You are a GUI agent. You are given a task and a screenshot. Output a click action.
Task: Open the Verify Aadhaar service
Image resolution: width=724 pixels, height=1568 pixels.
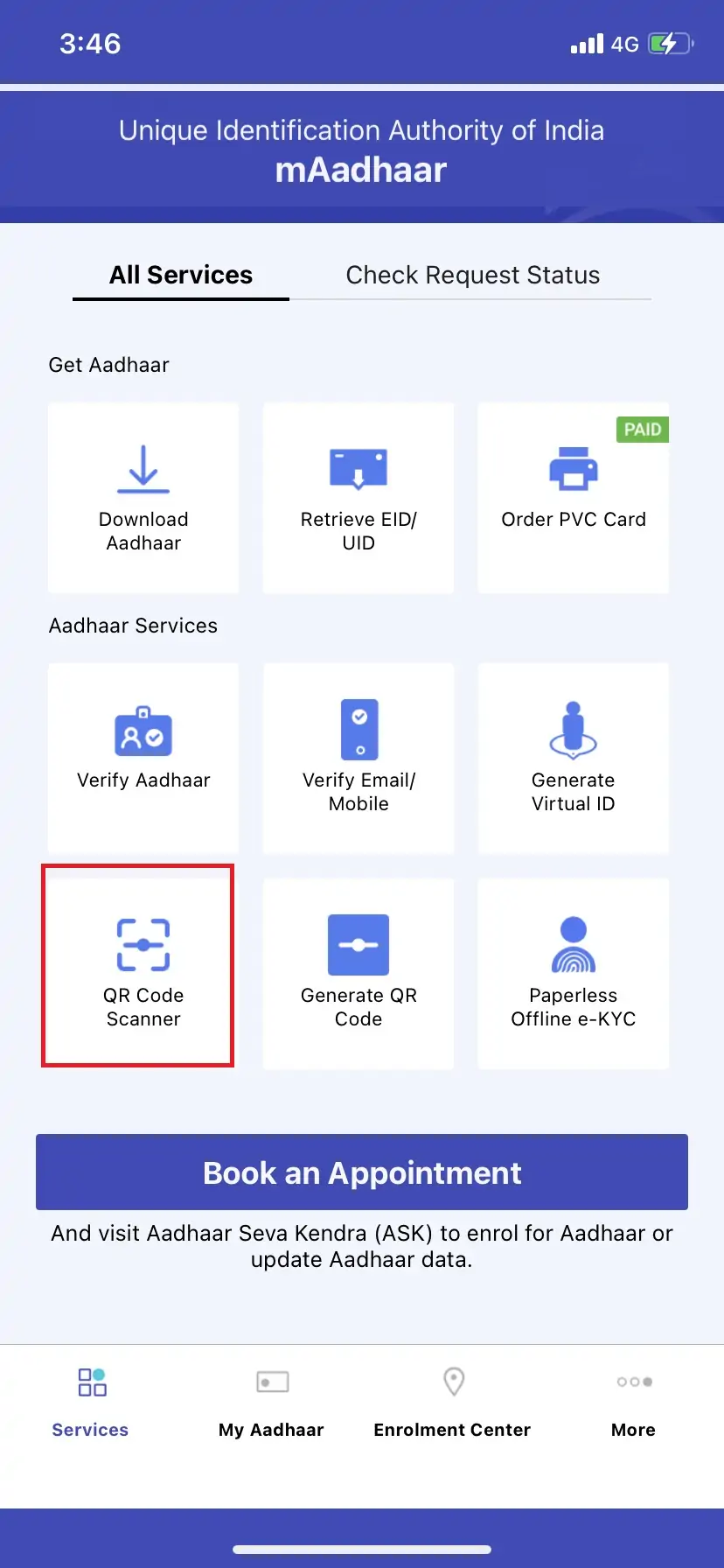coord(143,758)
